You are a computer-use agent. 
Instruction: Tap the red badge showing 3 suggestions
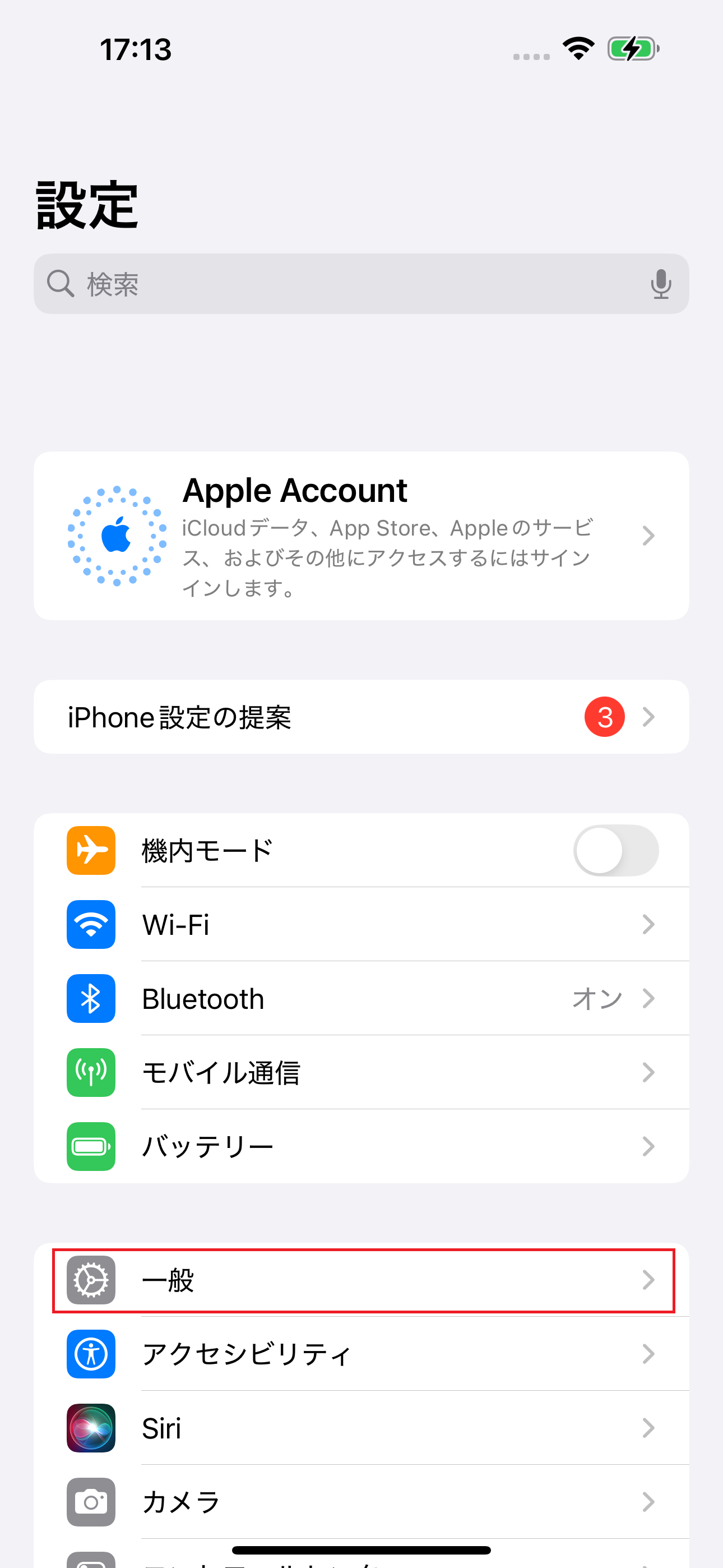(x=604, y=717)
